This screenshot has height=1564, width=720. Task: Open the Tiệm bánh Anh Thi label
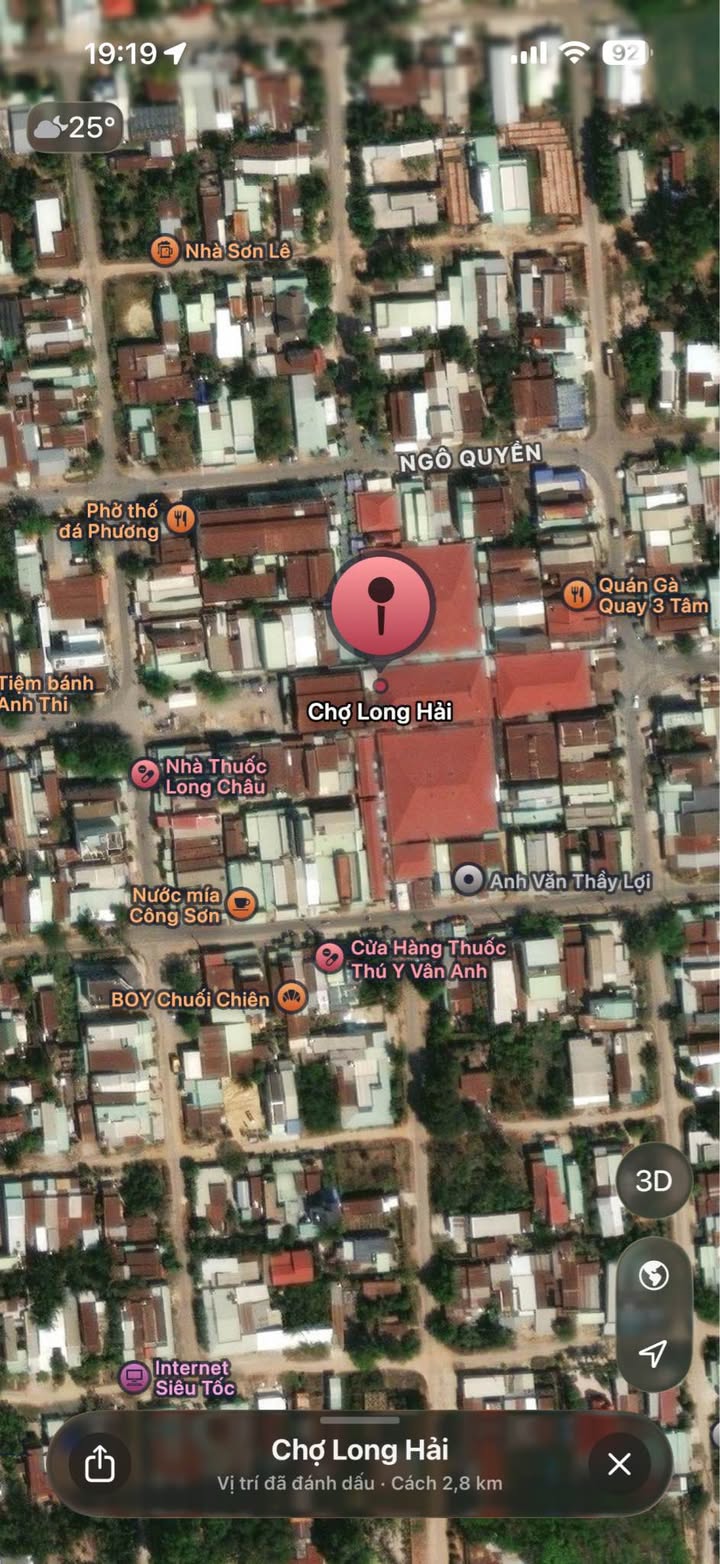tap(46, 694)
